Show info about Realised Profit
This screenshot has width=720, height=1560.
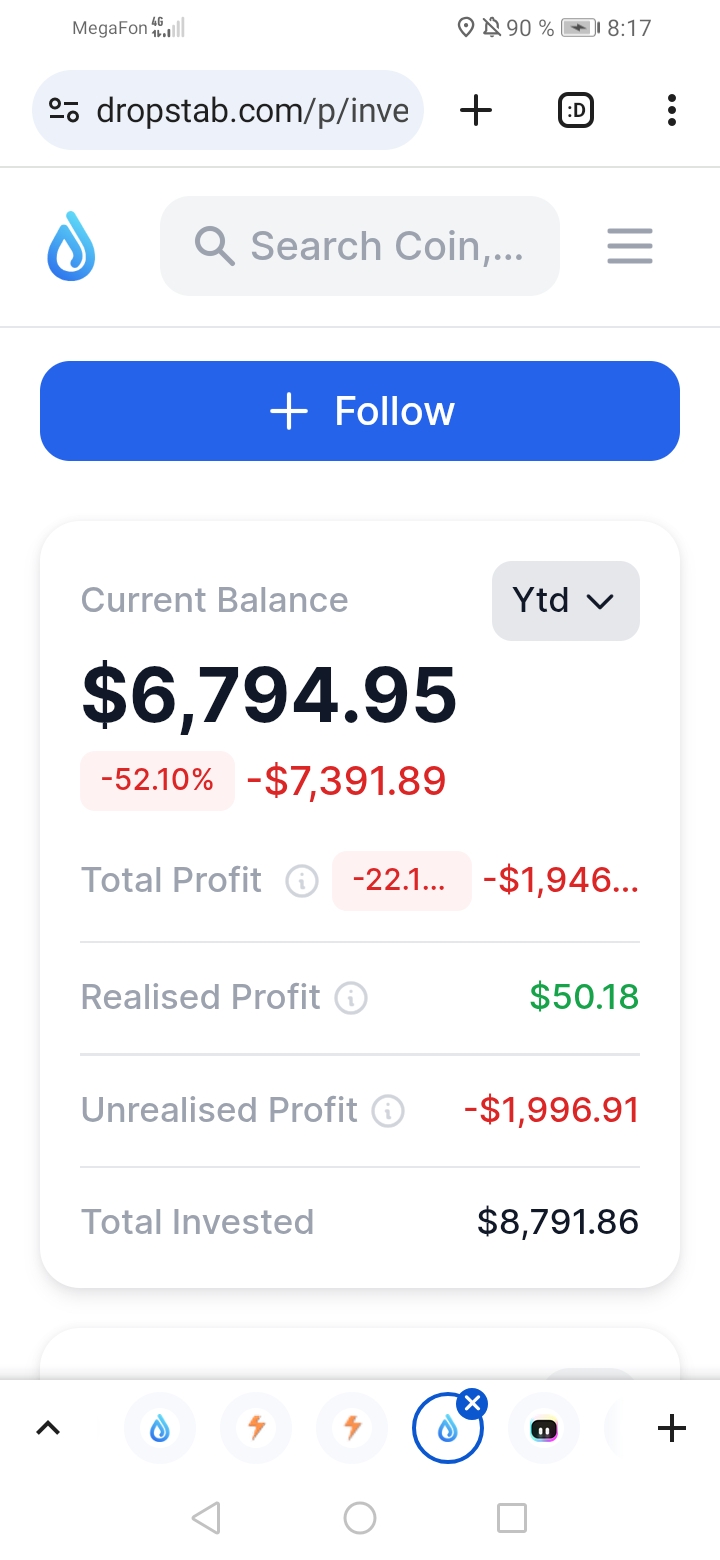pyautogui.click(x=351, y=998)
